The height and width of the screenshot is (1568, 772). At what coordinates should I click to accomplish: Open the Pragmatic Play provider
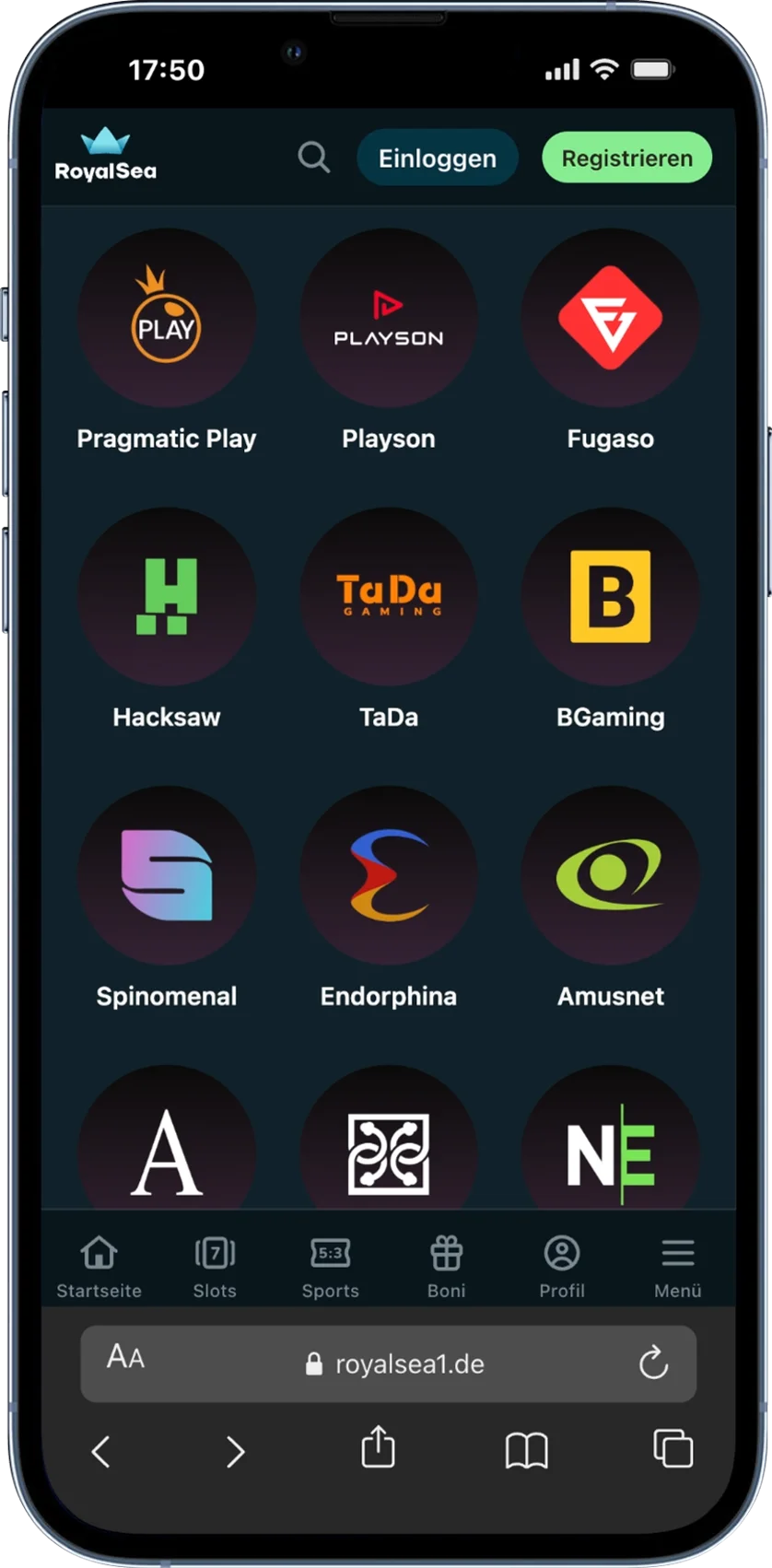click(167, 319)
